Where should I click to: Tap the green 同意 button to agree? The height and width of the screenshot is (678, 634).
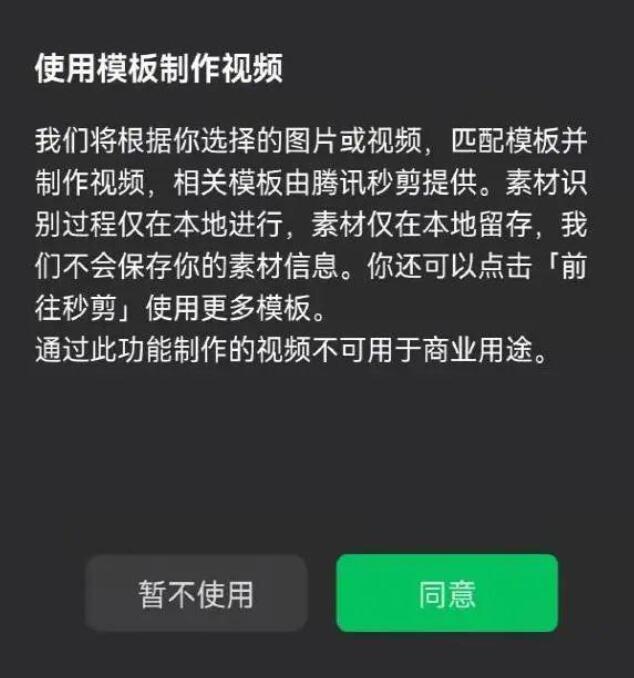tap(446, 593)
